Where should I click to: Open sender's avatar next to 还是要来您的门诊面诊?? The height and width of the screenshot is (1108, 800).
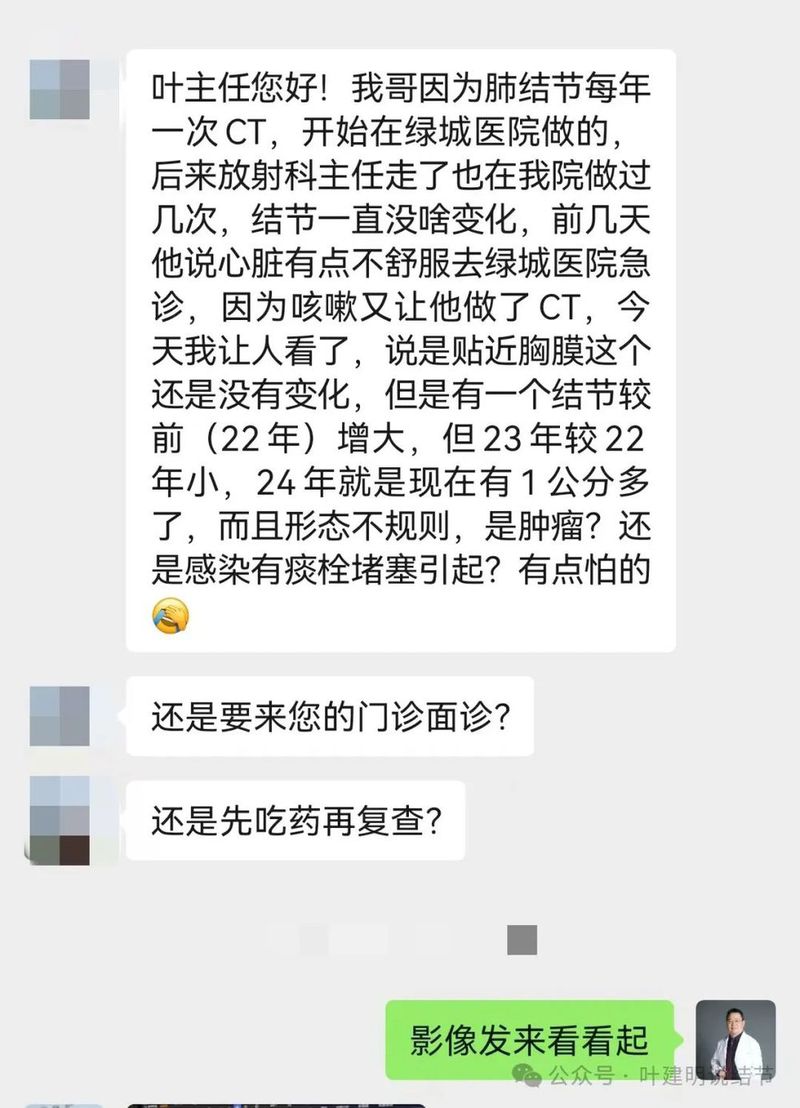pyautogui.click(x=60, y=716)
